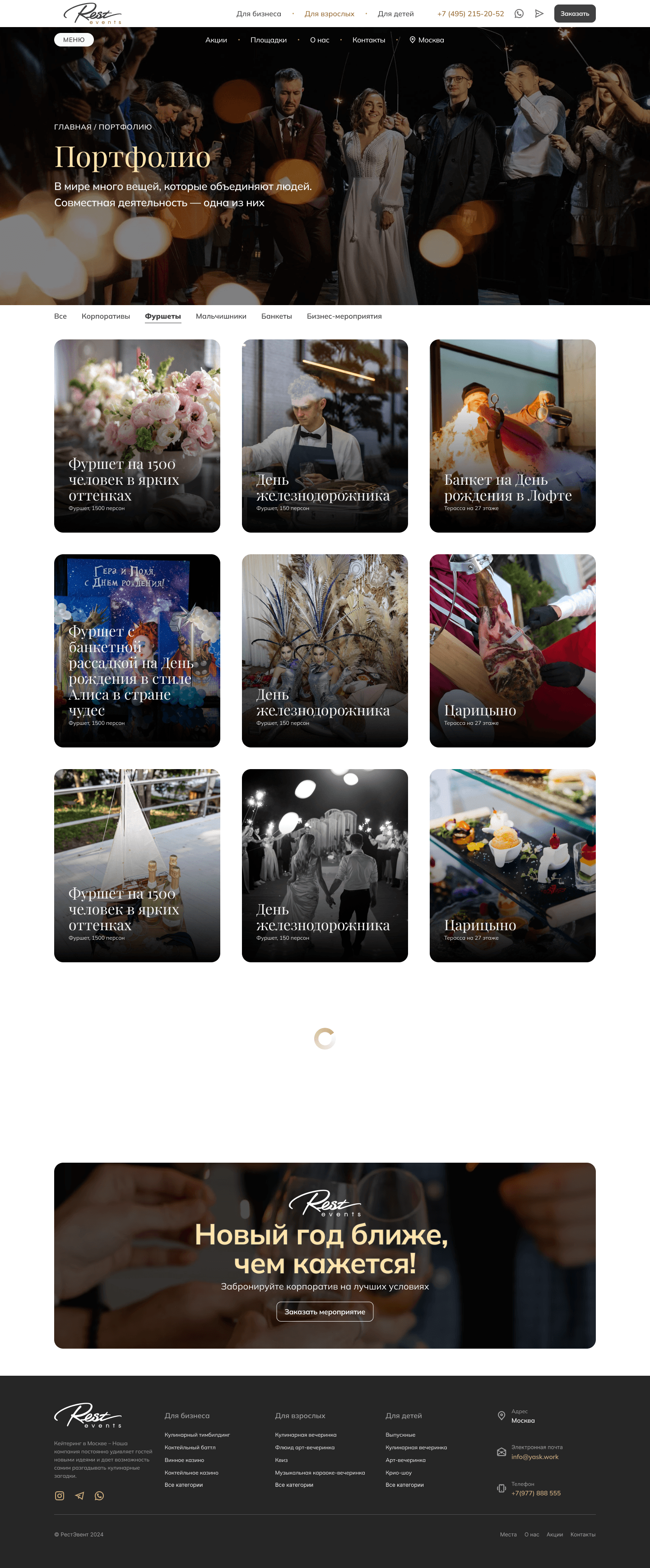The width and height of the screenshot is (650, 1568).
Task: Select the Банкеты filter tab
Action: [276, 316]
